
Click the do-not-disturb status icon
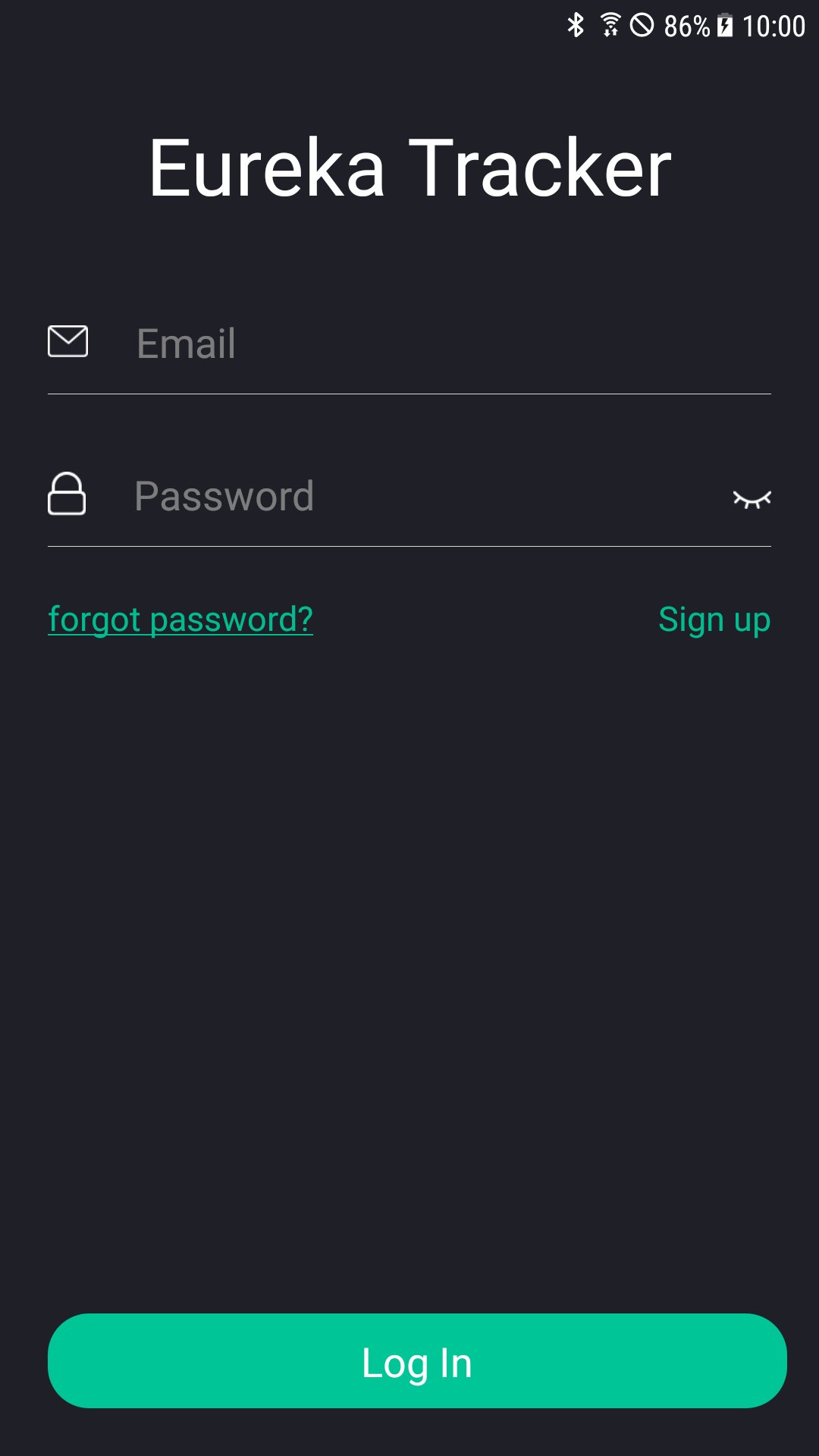(642, 24)
